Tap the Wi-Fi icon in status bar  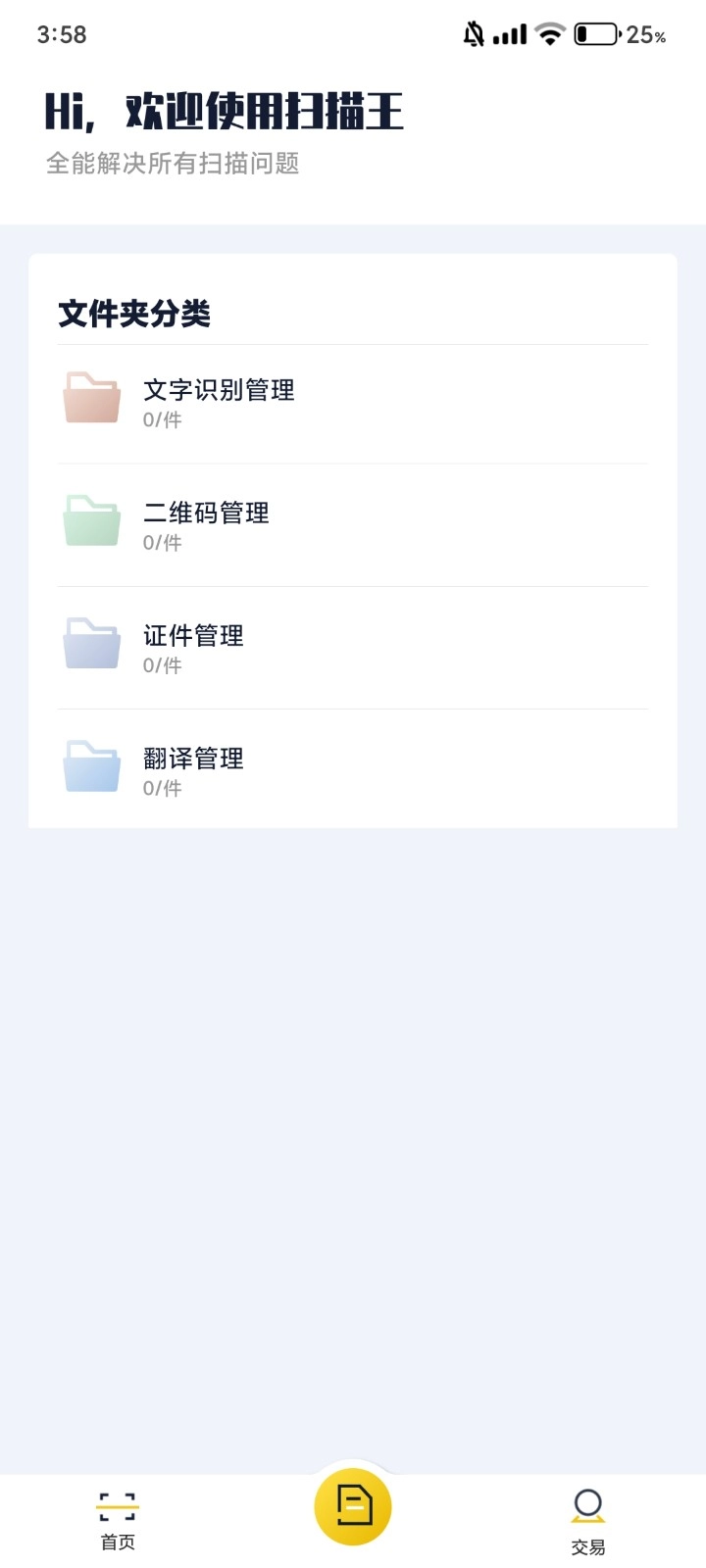pyautogui.click(x=548, y=32)
